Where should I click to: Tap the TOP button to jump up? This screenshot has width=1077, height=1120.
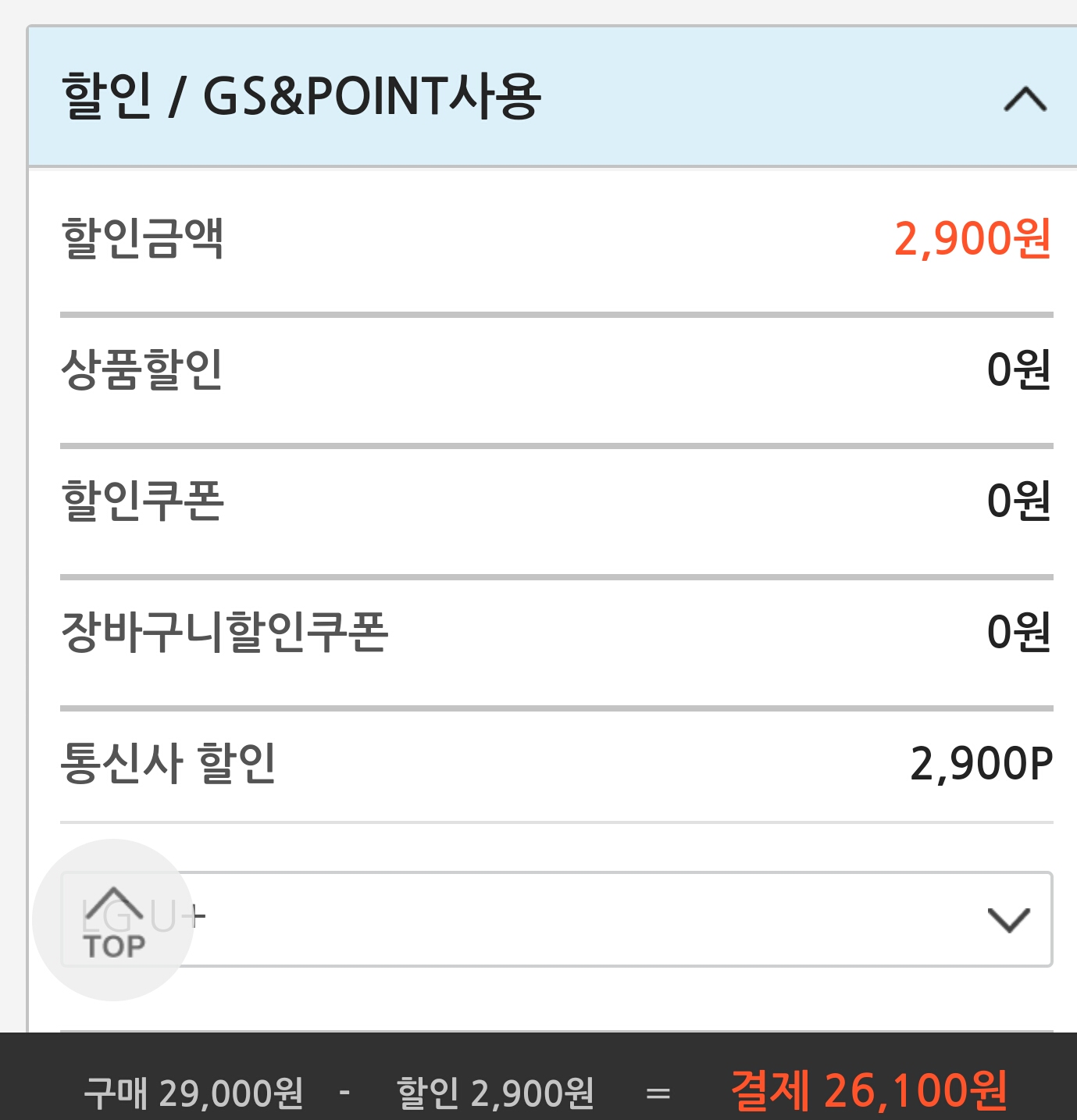click(113, 922)
